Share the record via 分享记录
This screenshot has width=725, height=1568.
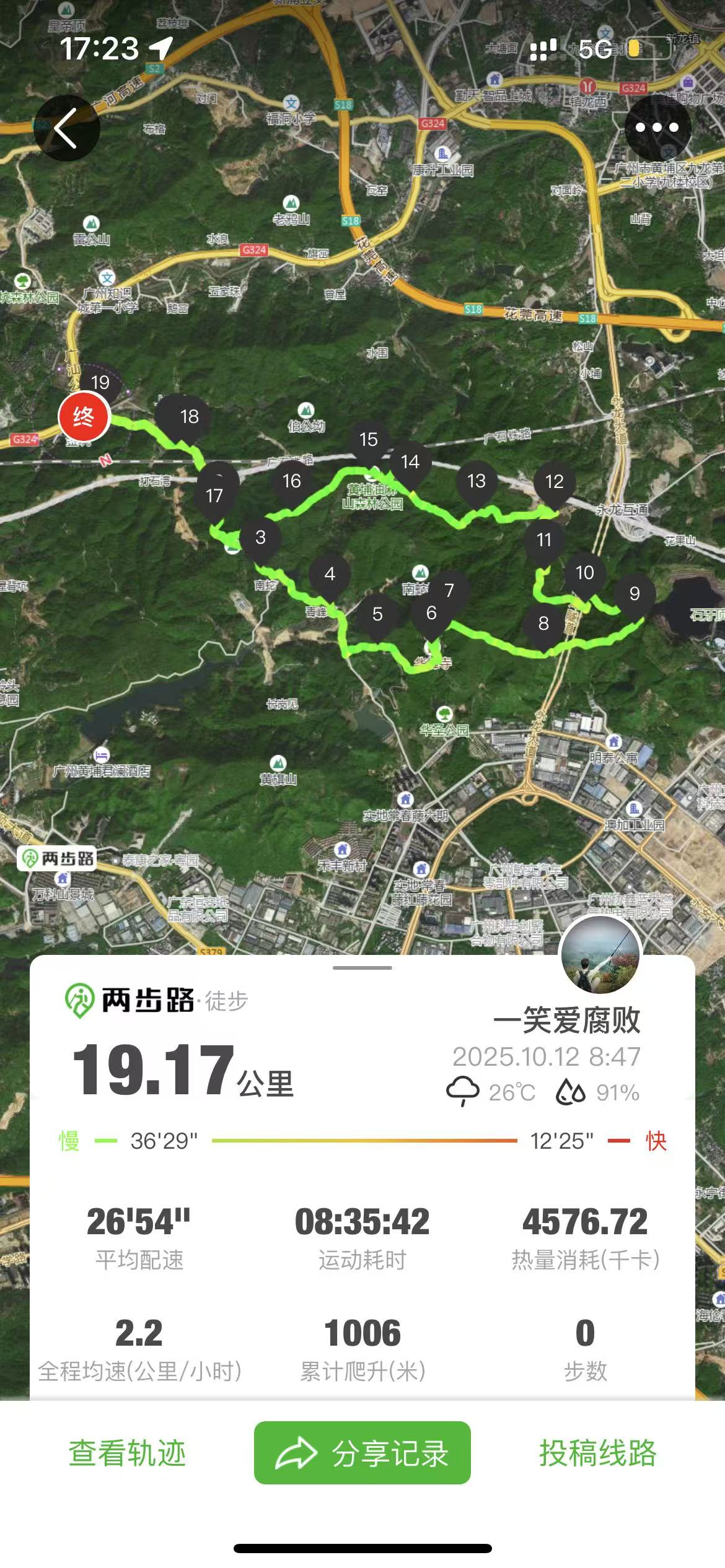362,1453
